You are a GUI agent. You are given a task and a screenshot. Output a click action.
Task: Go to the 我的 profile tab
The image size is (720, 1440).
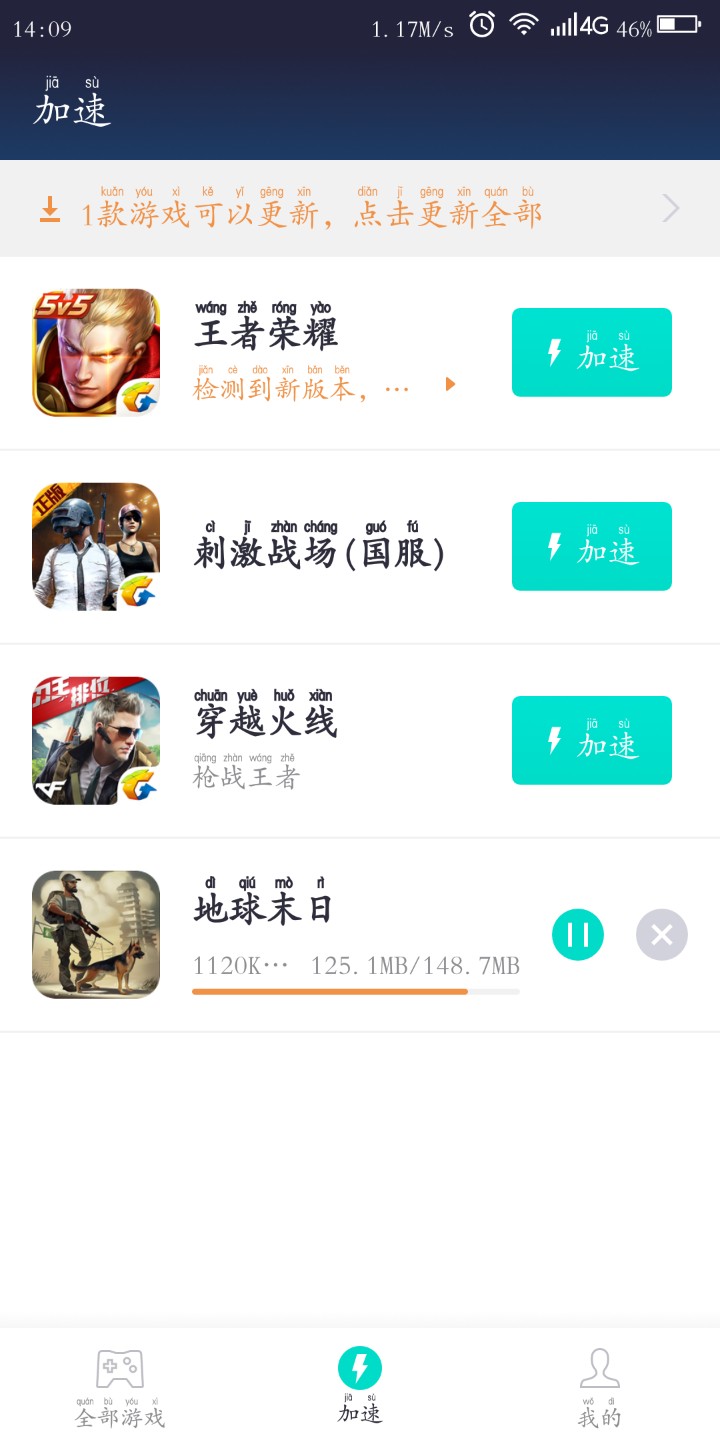pyautogui.click(x=600, y=1387)
